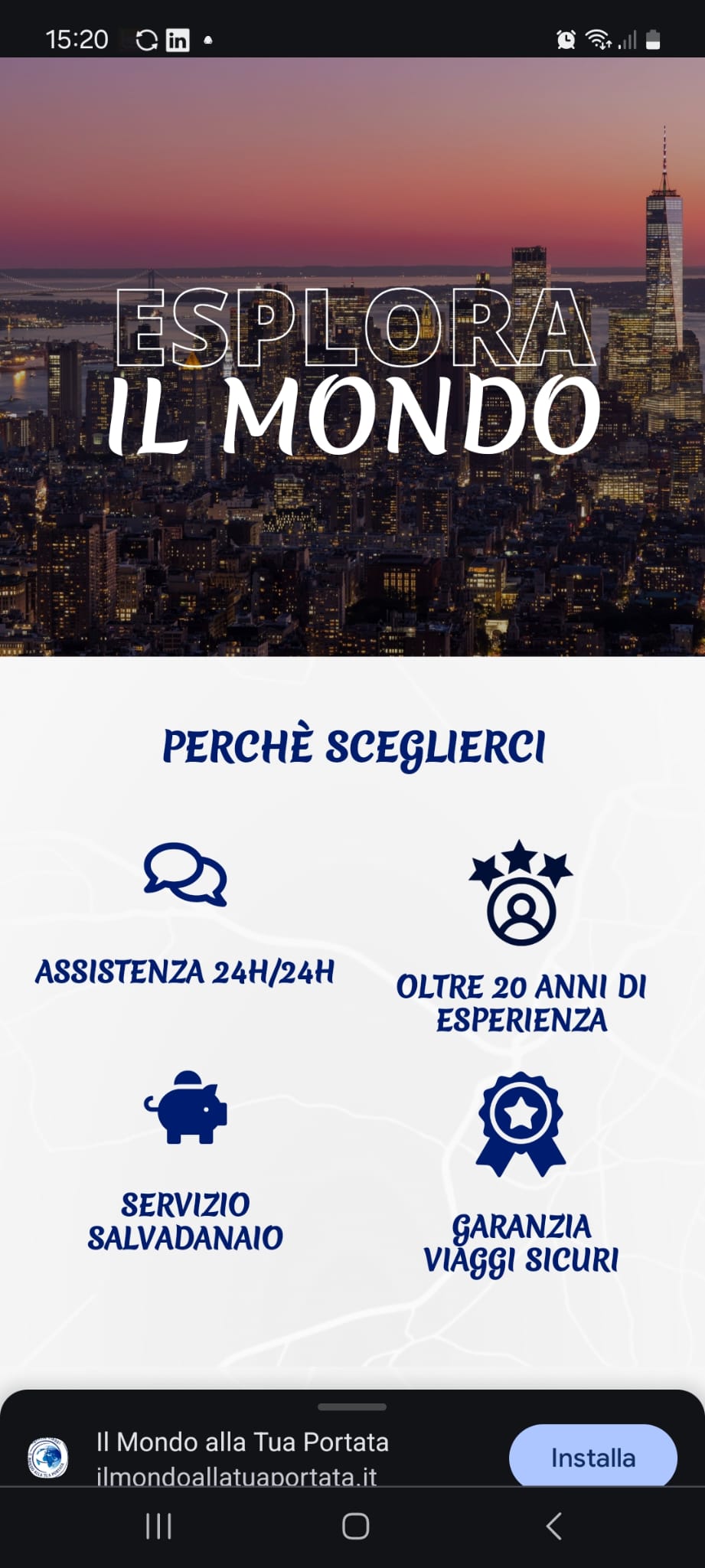Tap the install banner's drag handle

coord(352,1406)
